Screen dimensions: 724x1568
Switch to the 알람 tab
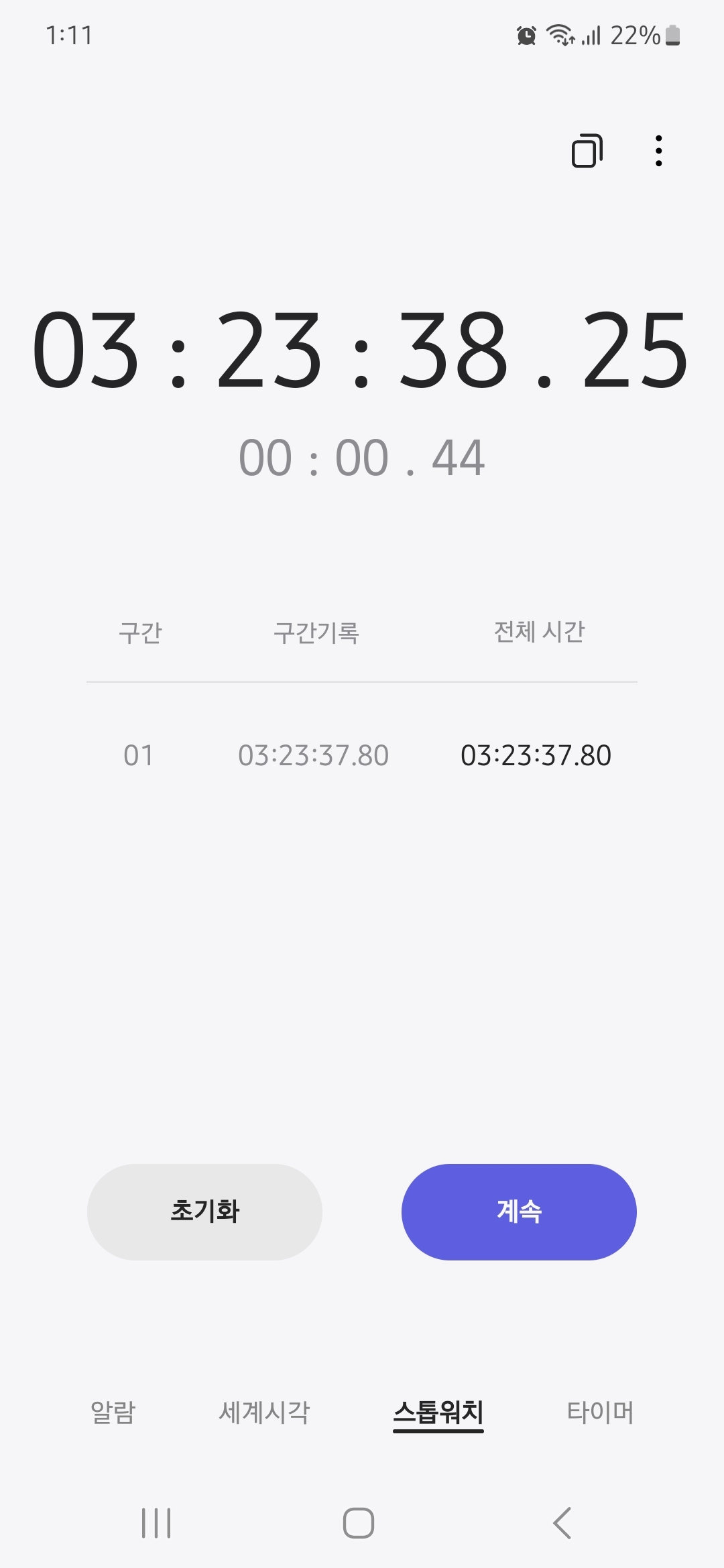coord(113,1412)
